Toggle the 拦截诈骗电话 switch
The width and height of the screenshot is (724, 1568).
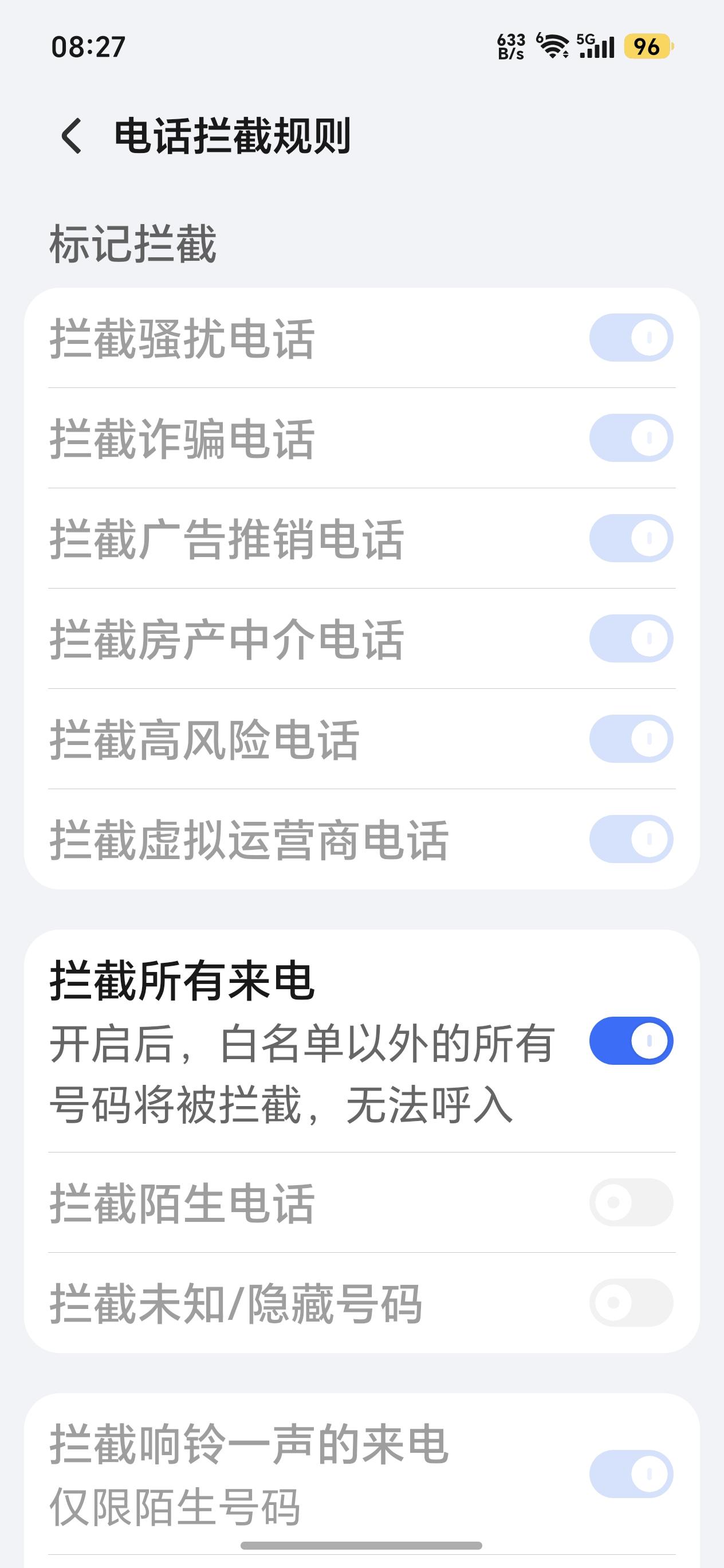pos(632,438)
